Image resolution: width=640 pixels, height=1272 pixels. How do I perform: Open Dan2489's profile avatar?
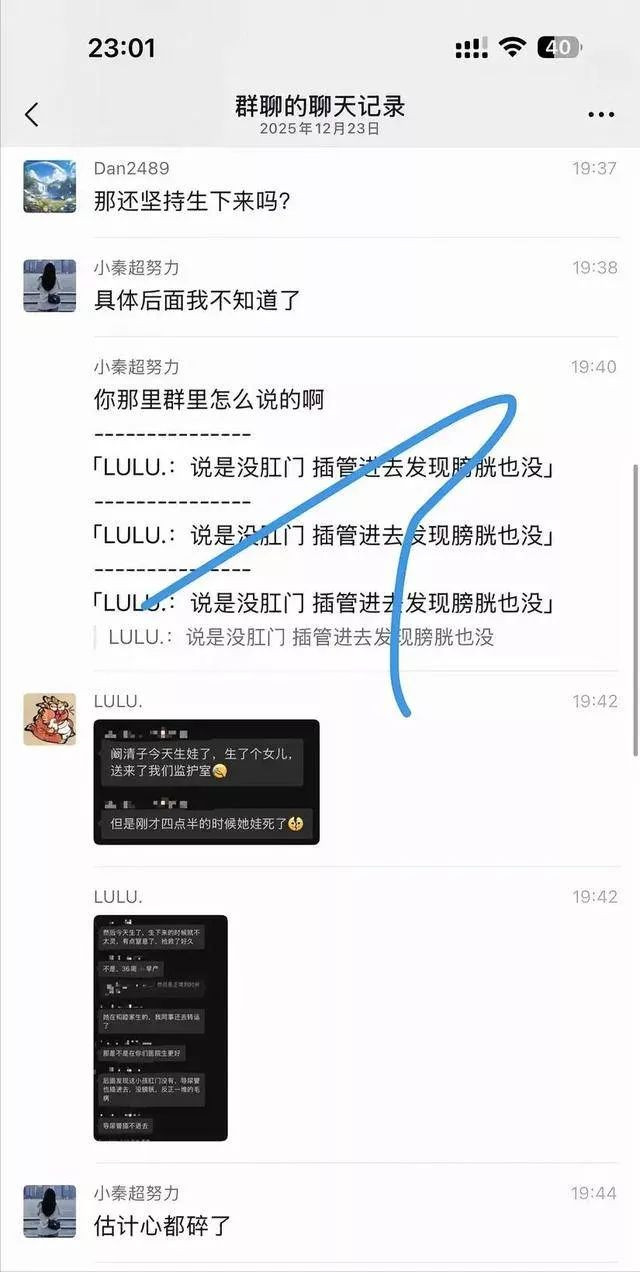click(x=49, y=186)
